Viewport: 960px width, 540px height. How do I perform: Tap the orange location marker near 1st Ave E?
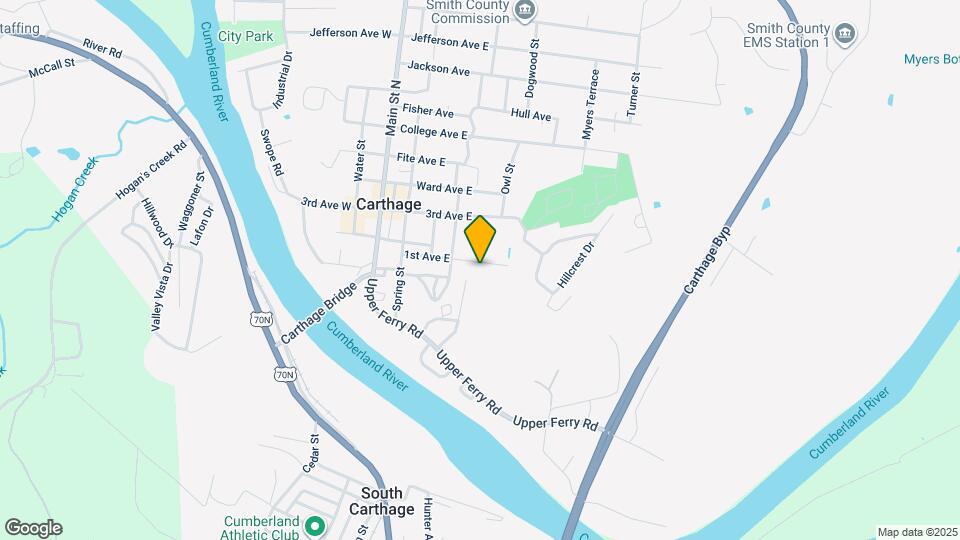tap(480, 239)
